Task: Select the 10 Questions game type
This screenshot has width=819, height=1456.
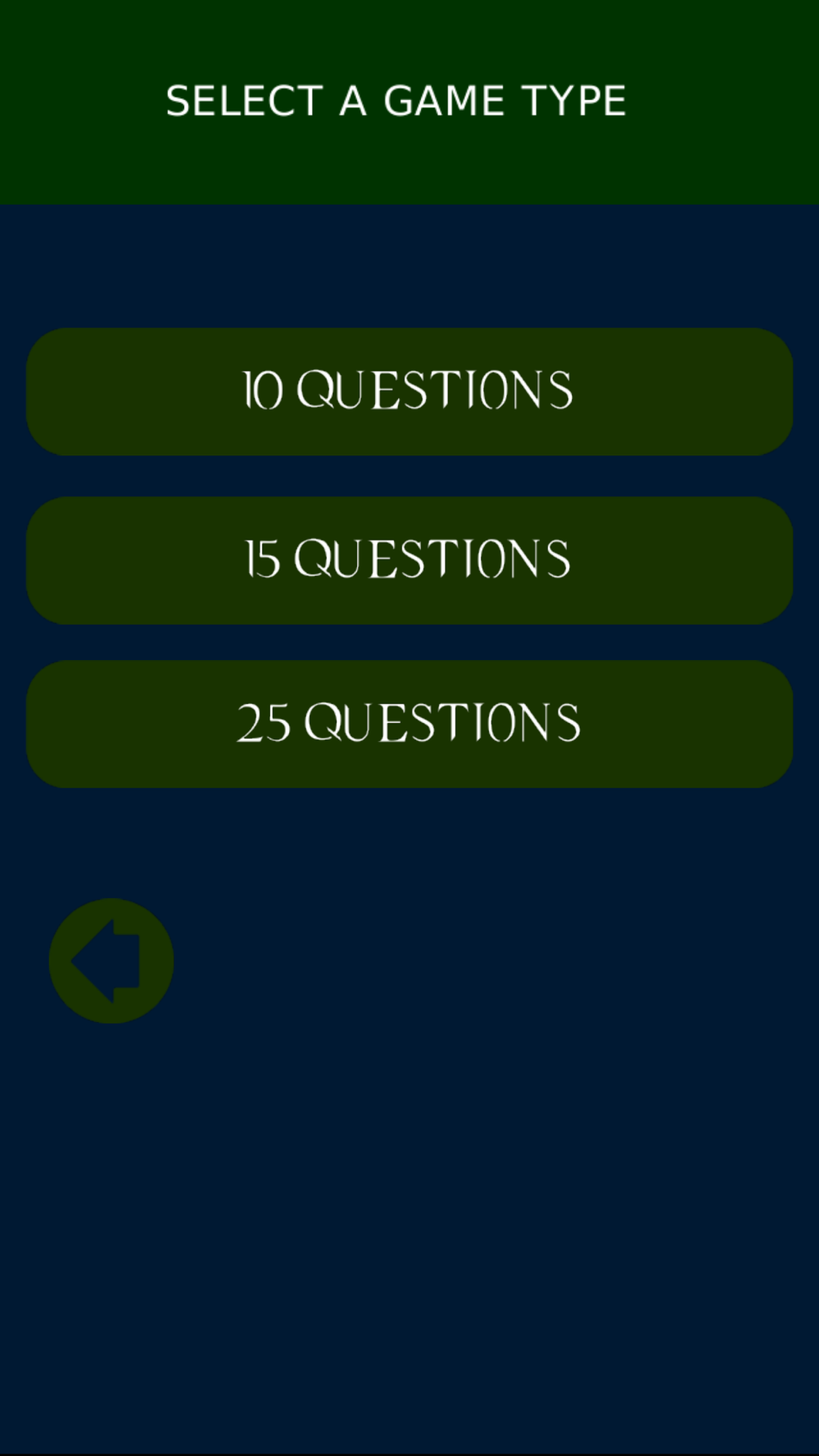Action: point(409,391)
